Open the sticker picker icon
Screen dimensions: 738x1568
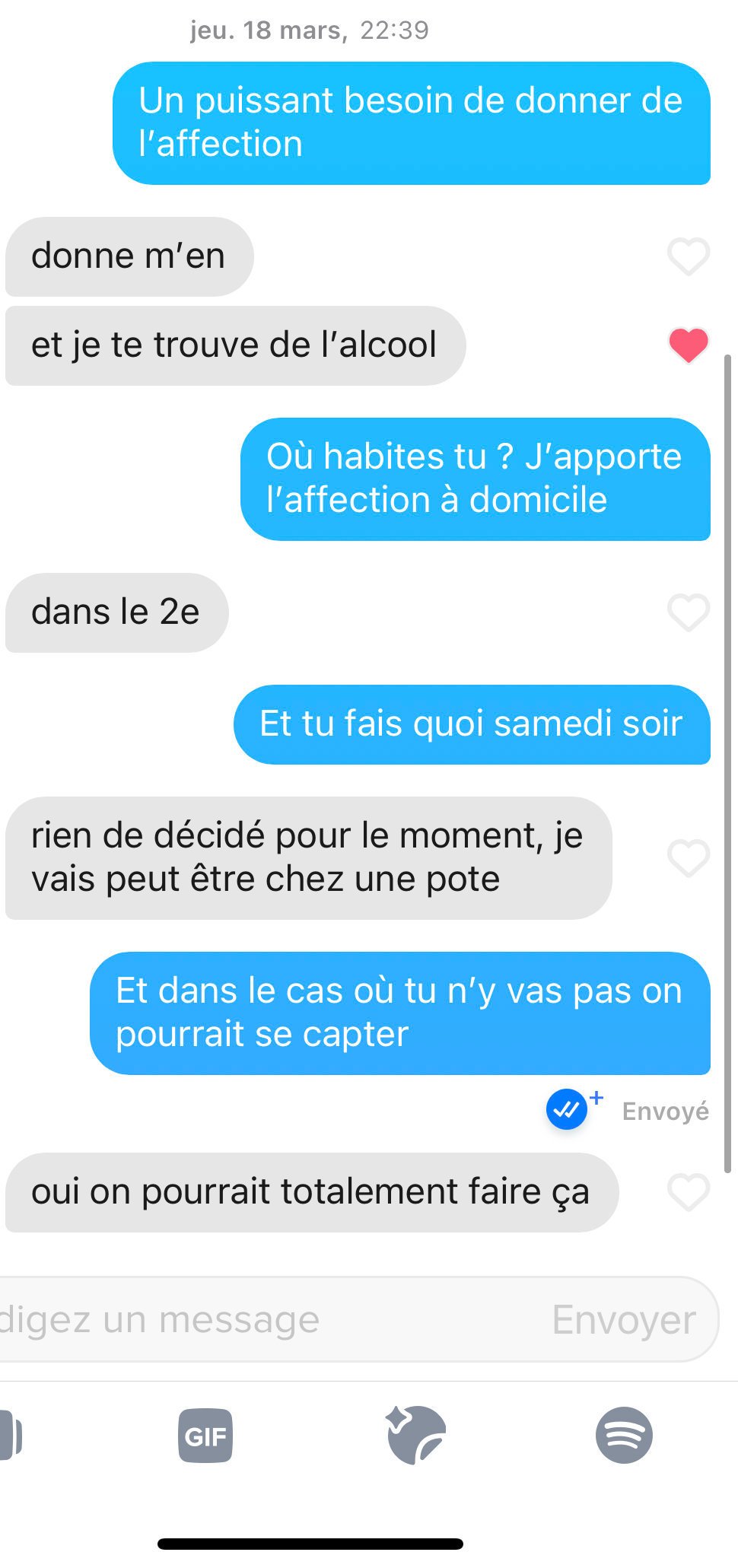(x=415, y=1436)
